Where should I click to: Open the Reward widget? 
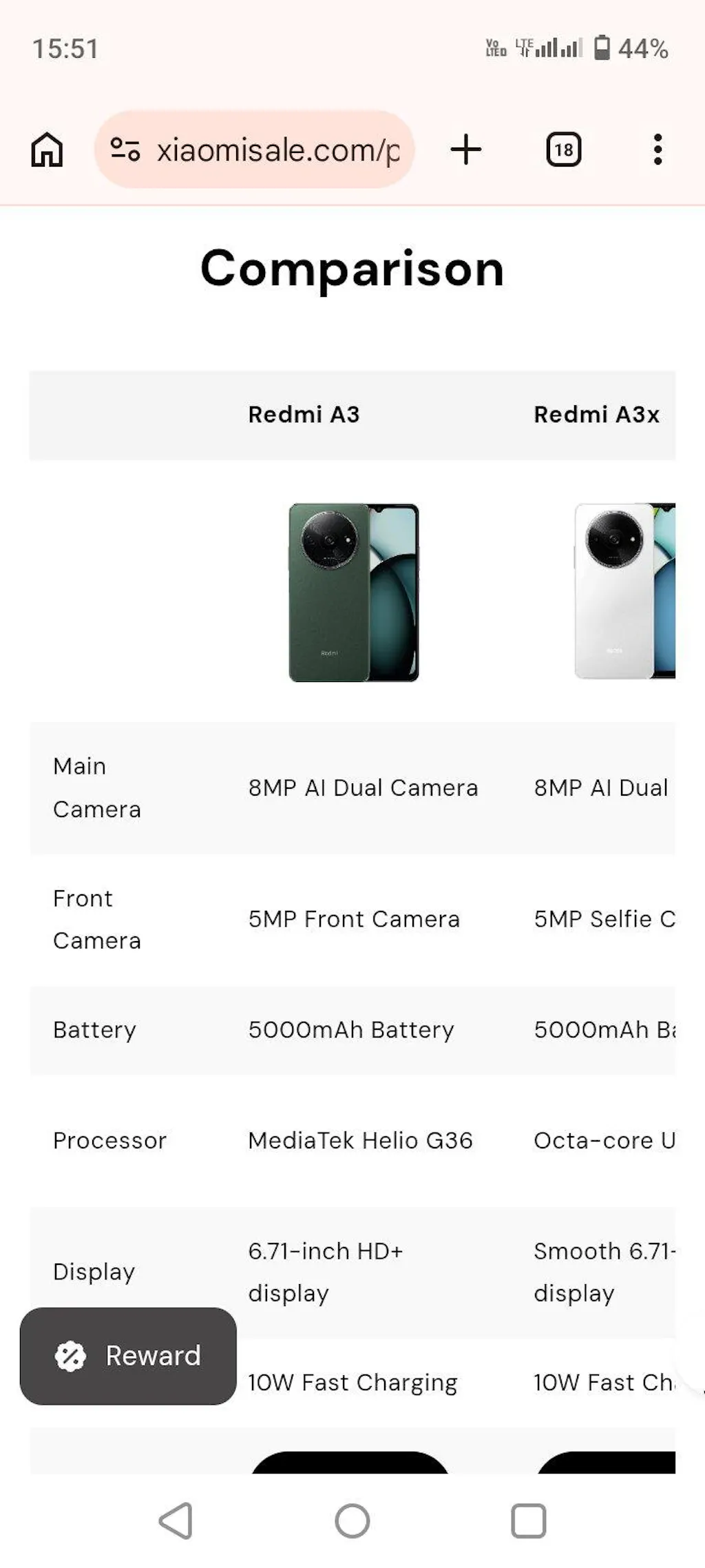[128, 1355]
